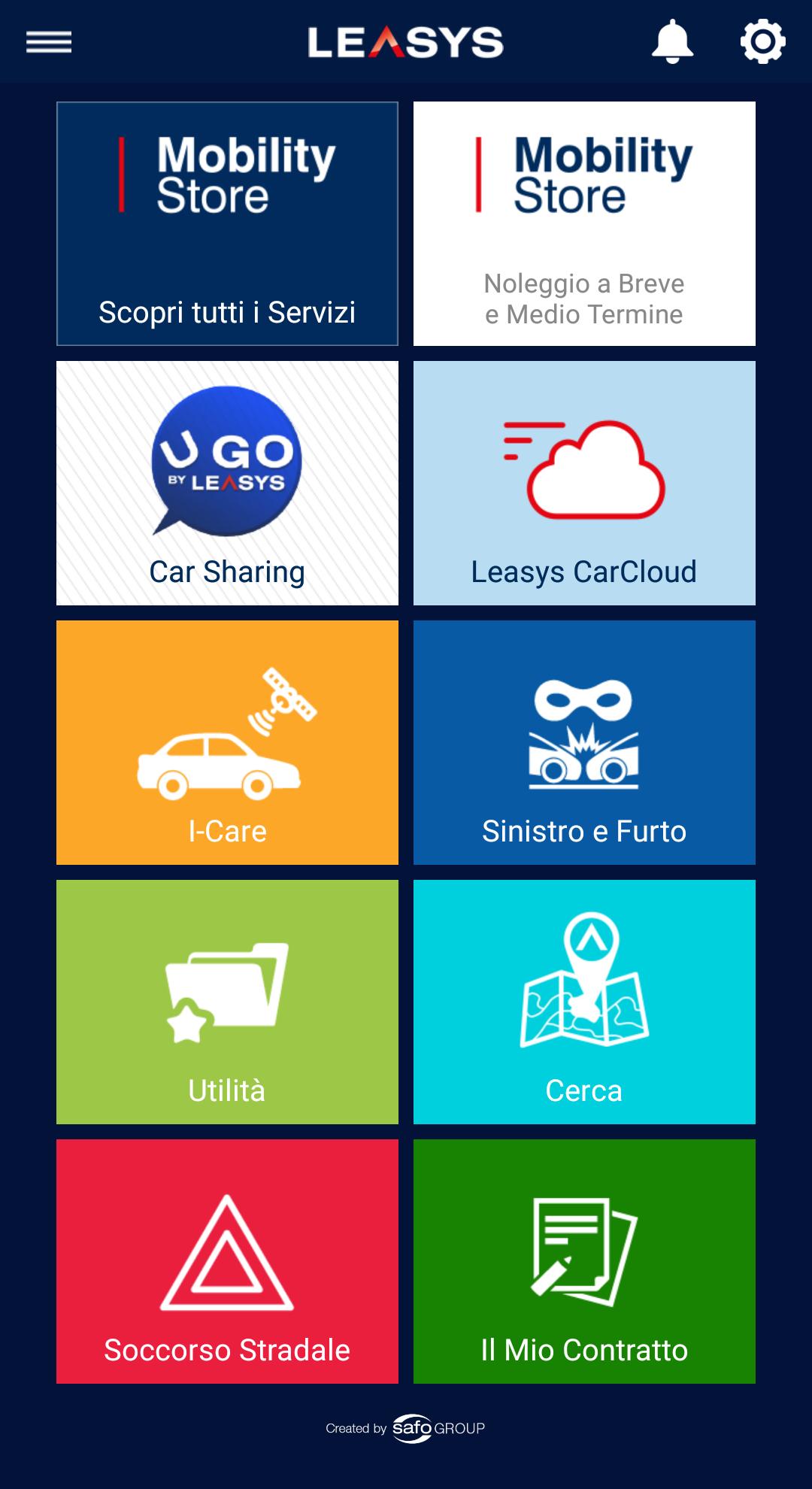The width and height of the screenshot is (812, 1489).
Task: Request Soccorso Stradale
Action: tap(227, 1261)
